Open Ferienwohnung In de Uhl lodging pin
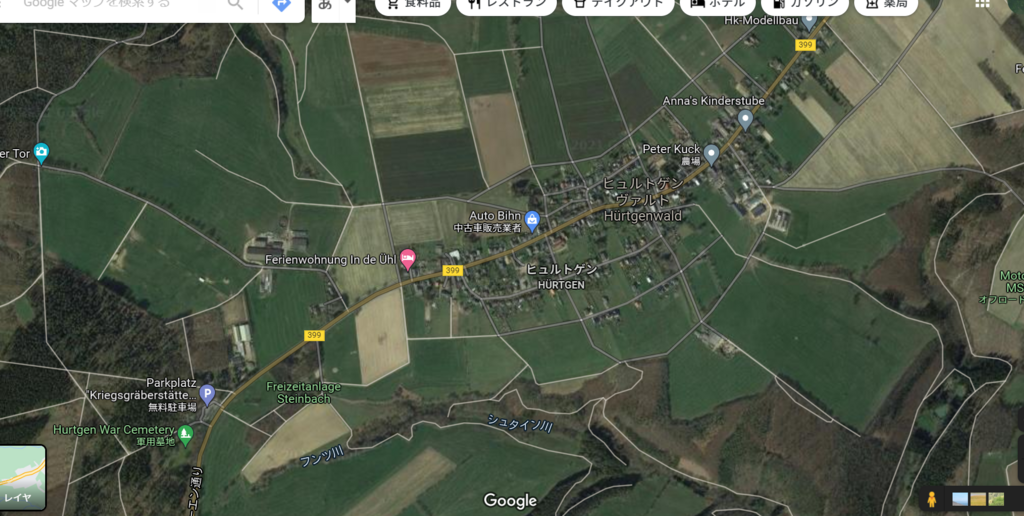This screenshot has width=1024, height=516. (408, 259)
